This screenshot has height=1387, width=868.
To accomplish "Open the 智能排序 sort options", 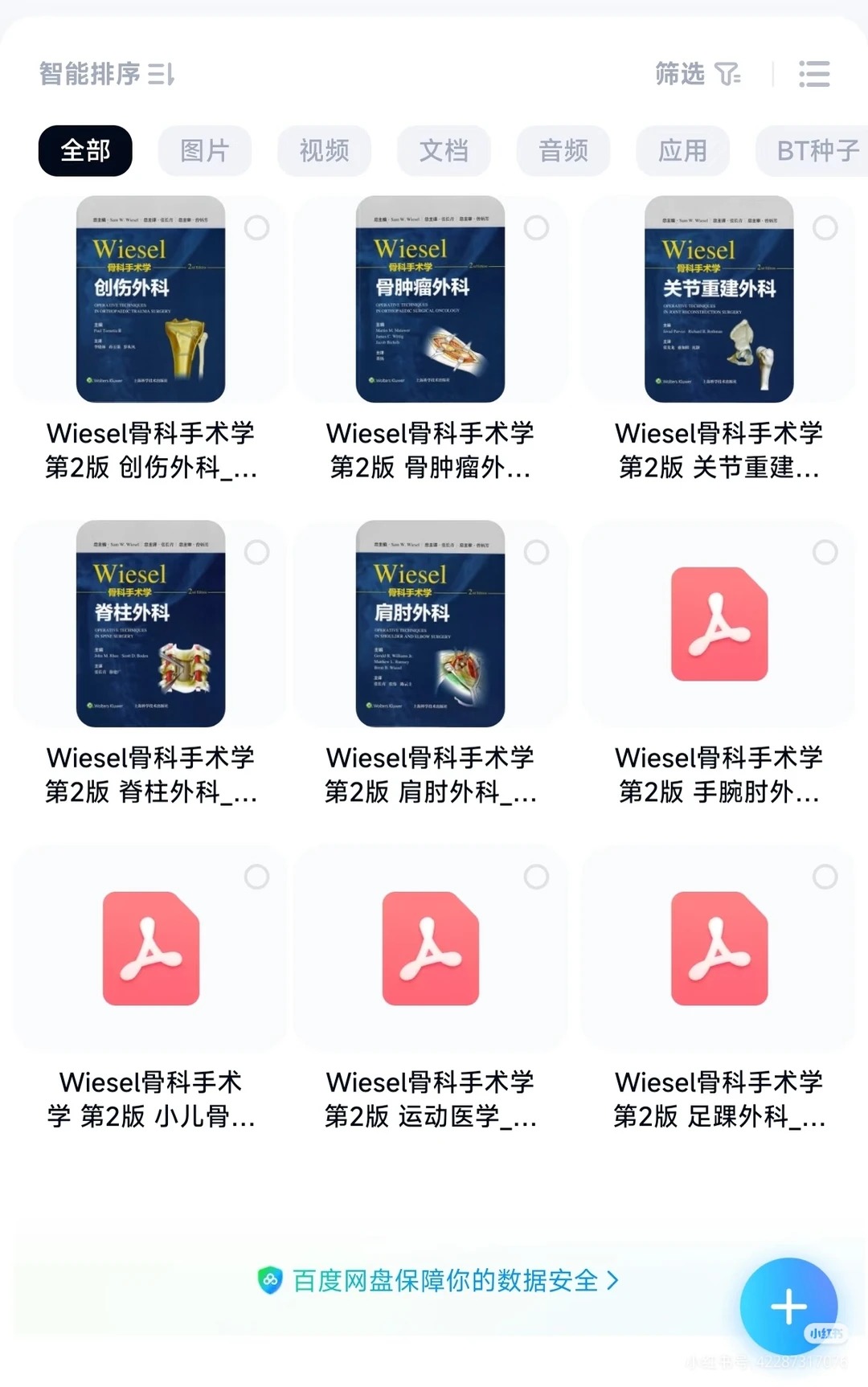I will coord(107,75).
